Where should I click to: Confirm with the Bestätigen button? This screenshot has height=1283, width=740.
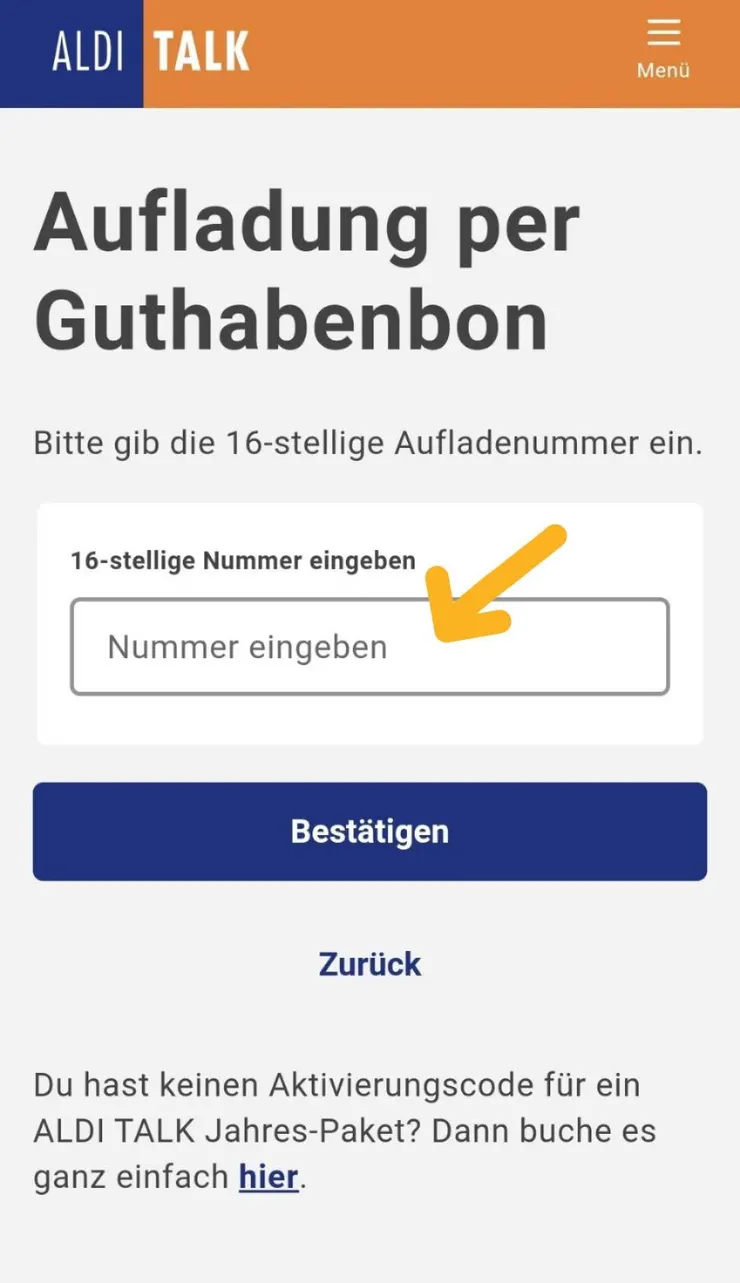point(369,831)
